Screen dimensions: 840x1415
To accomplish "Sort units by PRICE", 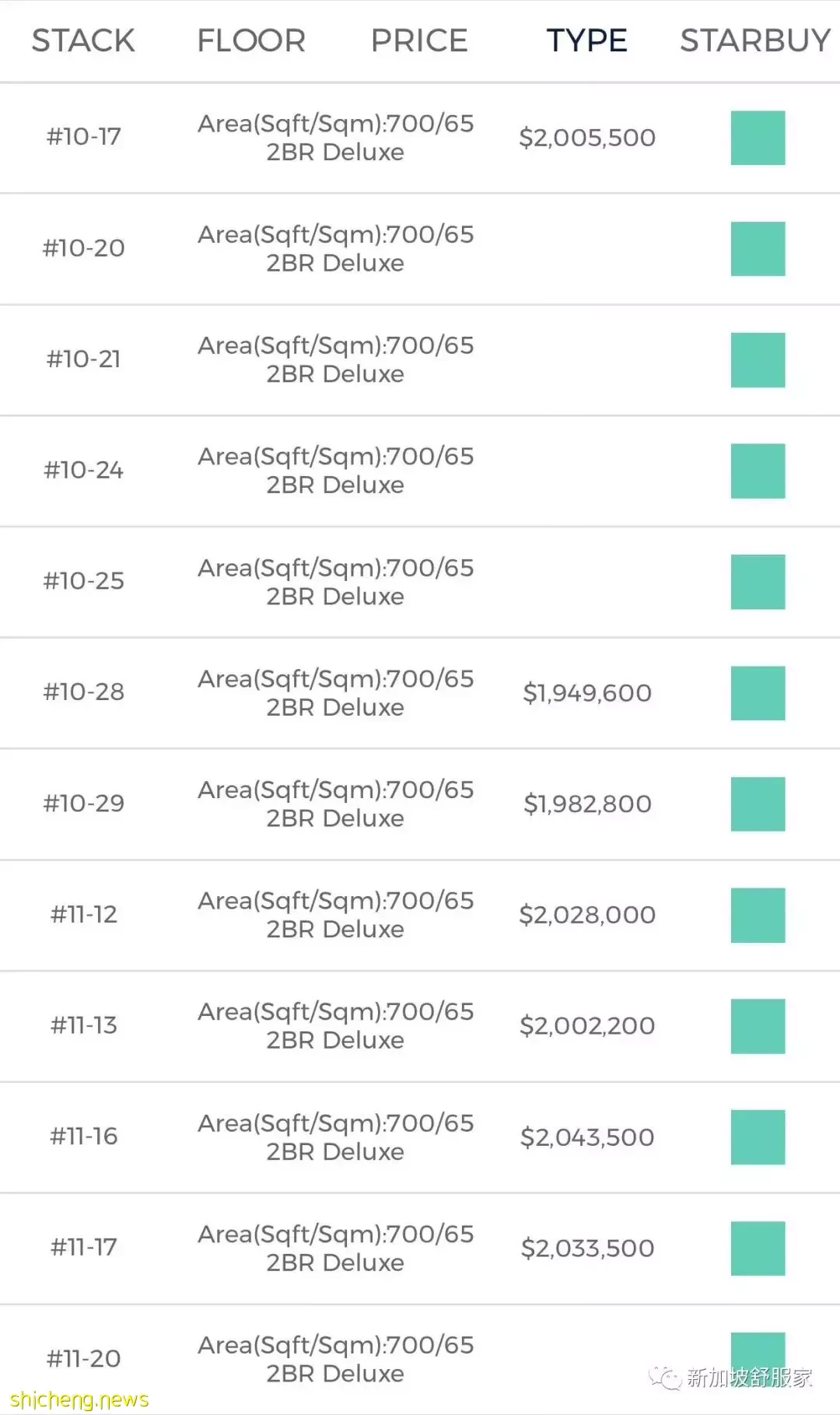I will [419, 40].
